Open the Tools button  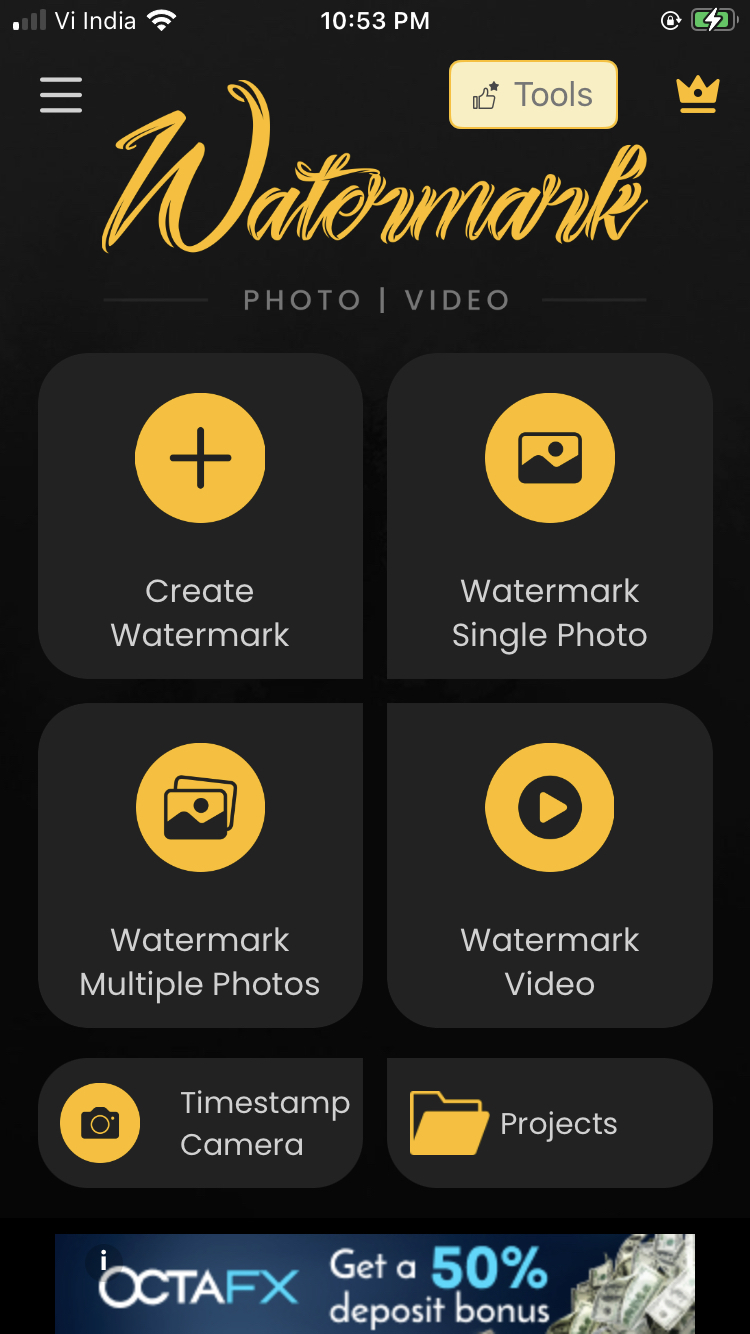(533, 95)
